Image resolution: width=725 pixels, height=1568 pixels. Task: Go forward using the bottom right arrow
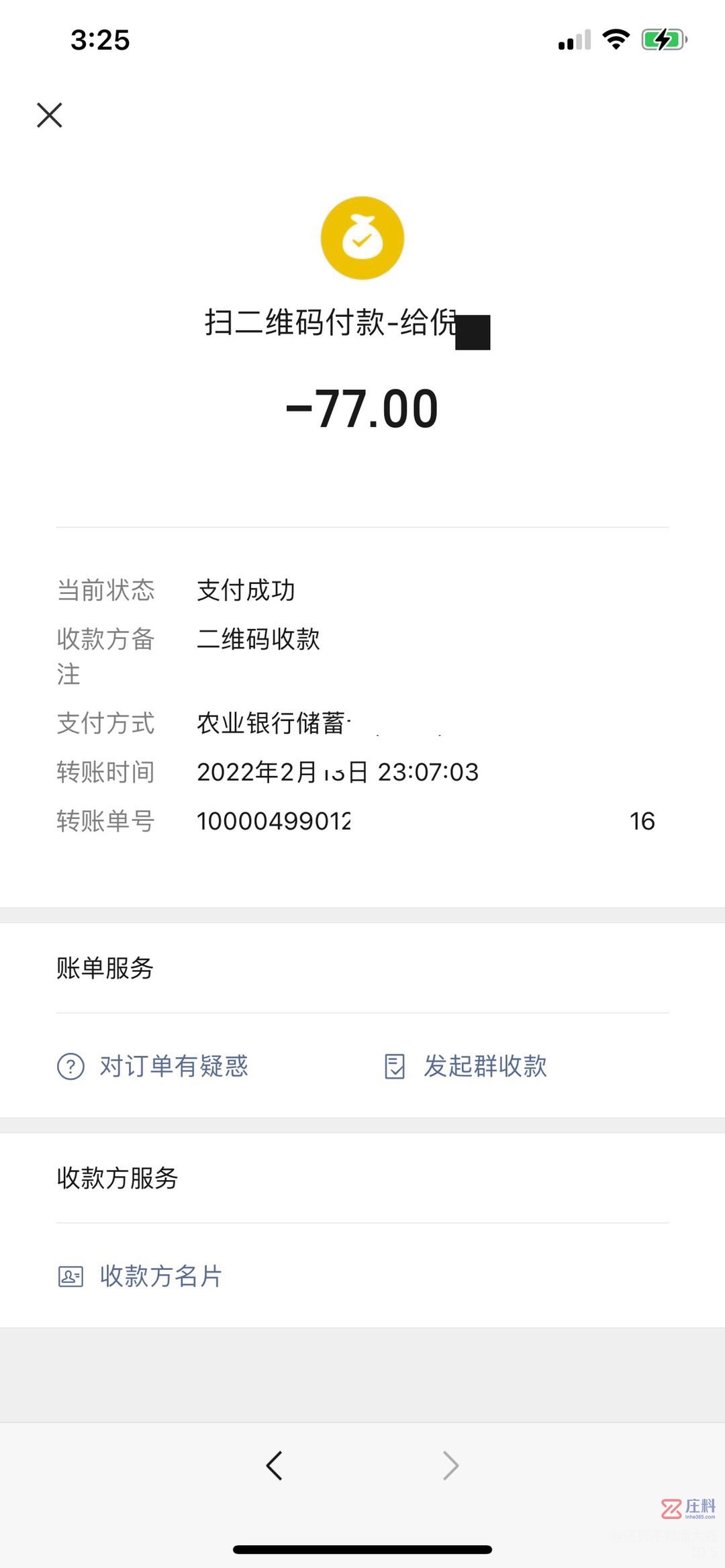pyautogui.click(x=451, y=1465)
